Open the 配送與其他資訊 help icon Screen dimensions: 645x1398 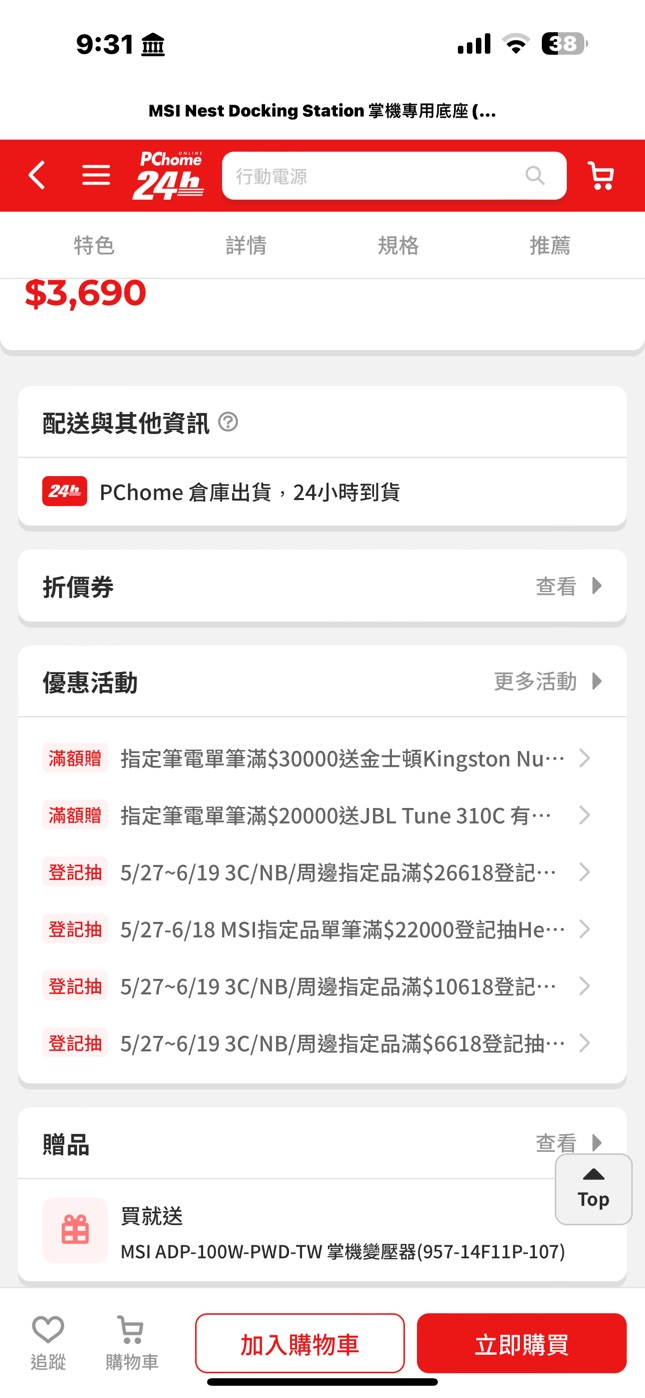click(x=228, y=422)
